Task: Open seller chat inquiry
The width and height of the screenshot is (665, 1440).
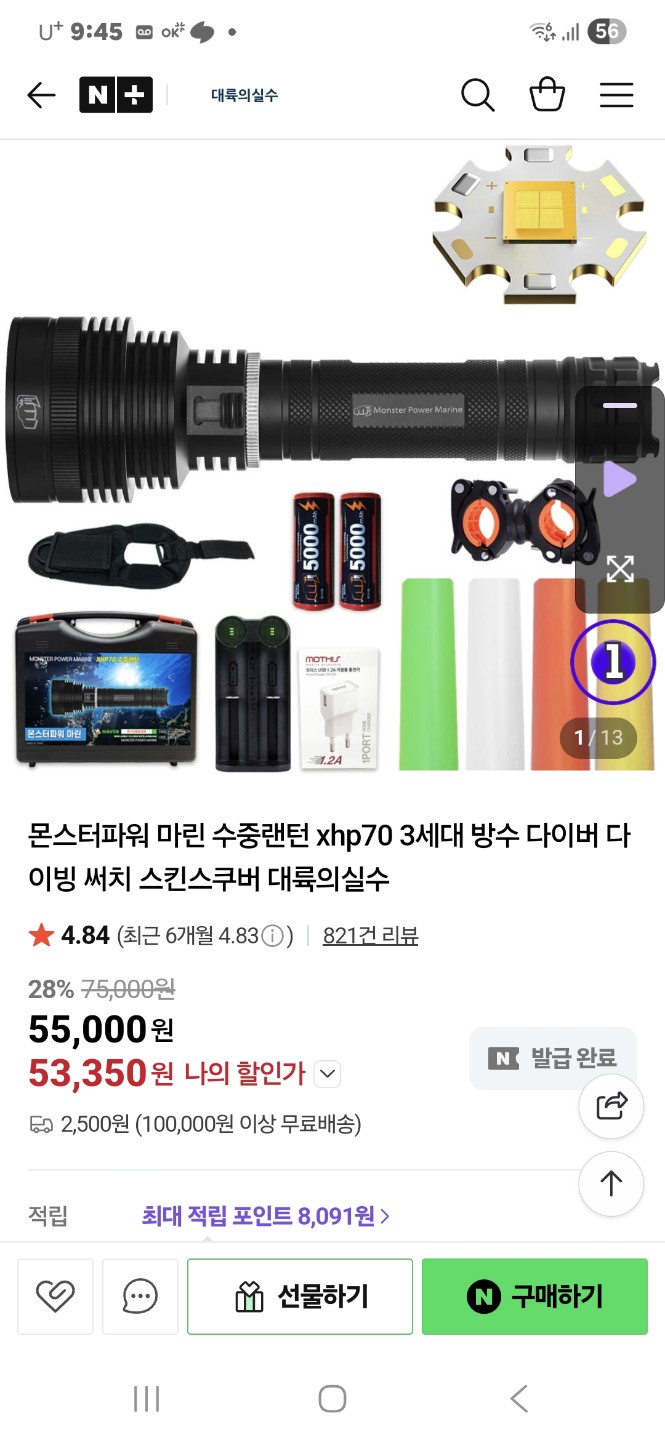Action: pyautogui.click(x=140, y=1296)
